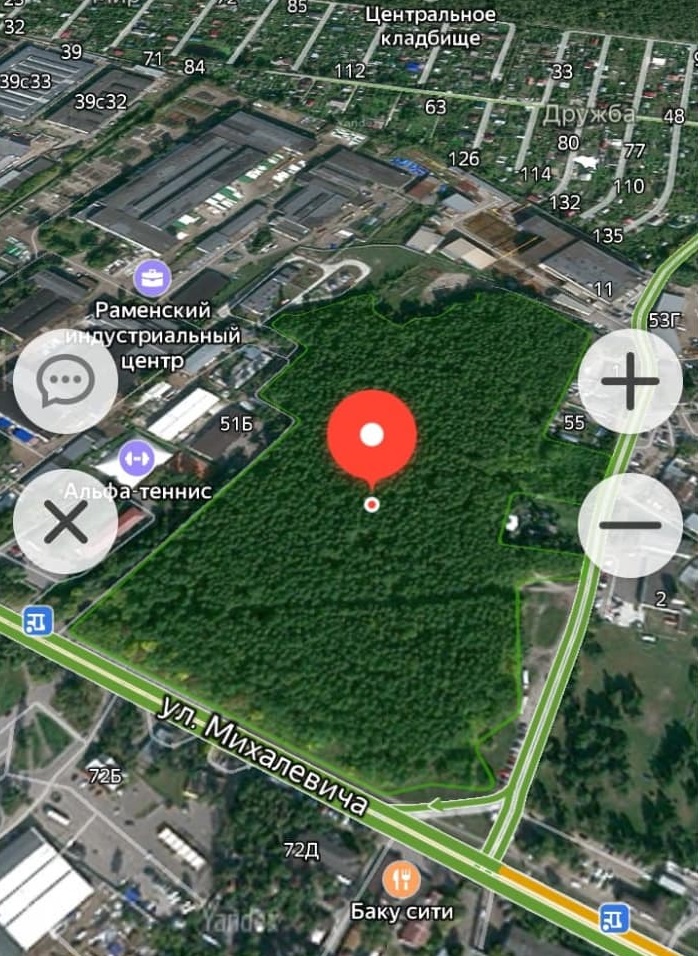The width and height of the screenshot is (698, 956).
Task: Select the Раменский индустриальный центр marker
Action: 152,276
